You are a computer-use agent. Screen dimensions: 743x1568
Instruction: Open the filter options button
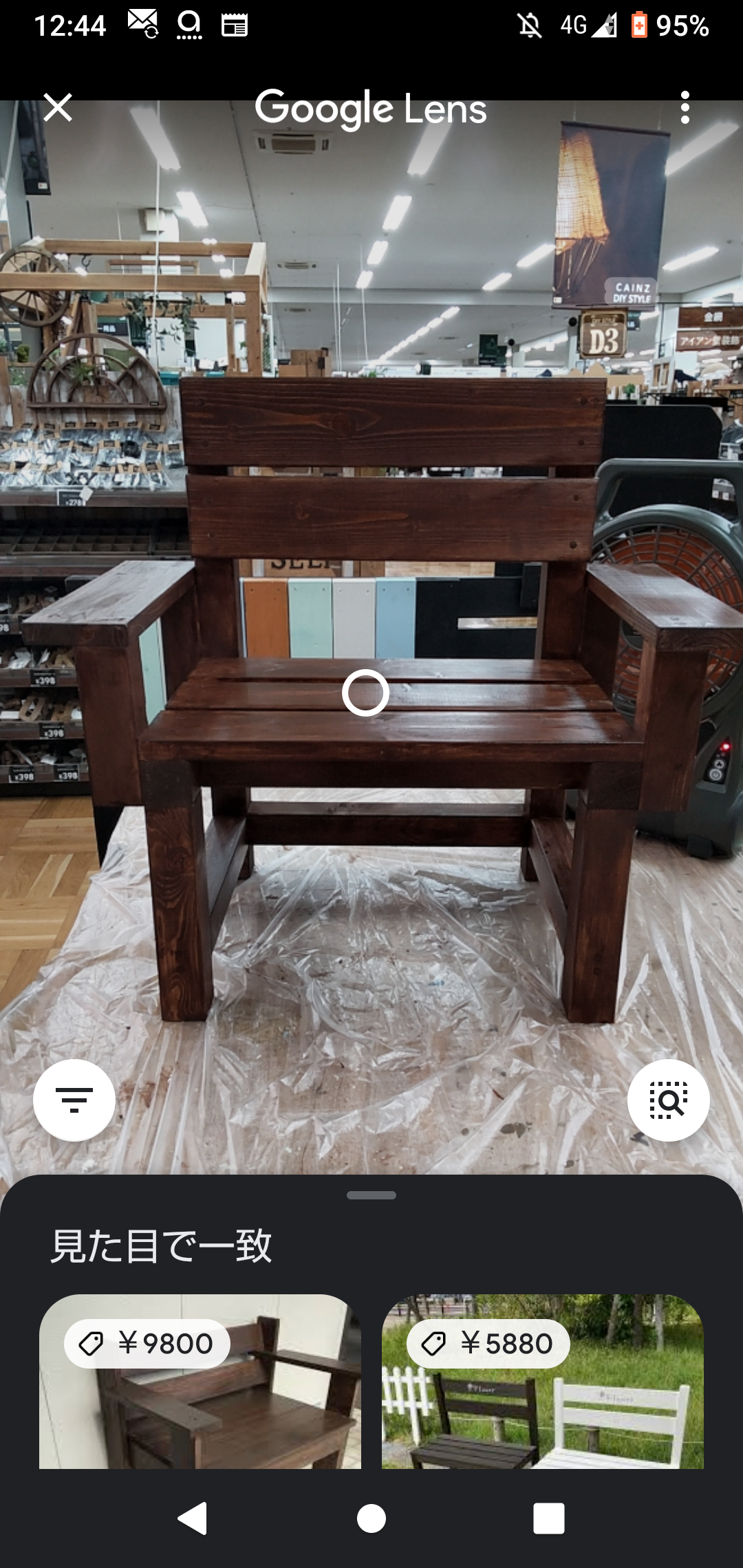click(74, 1100)
